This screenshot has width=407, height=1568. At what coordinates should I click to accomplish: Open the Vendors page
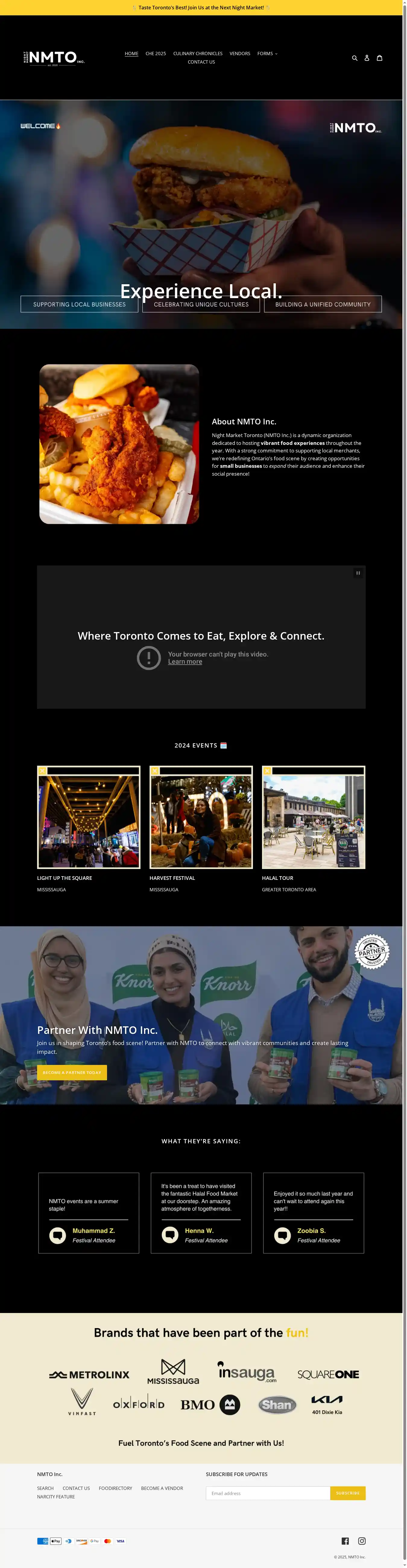(x=240, y=54)
